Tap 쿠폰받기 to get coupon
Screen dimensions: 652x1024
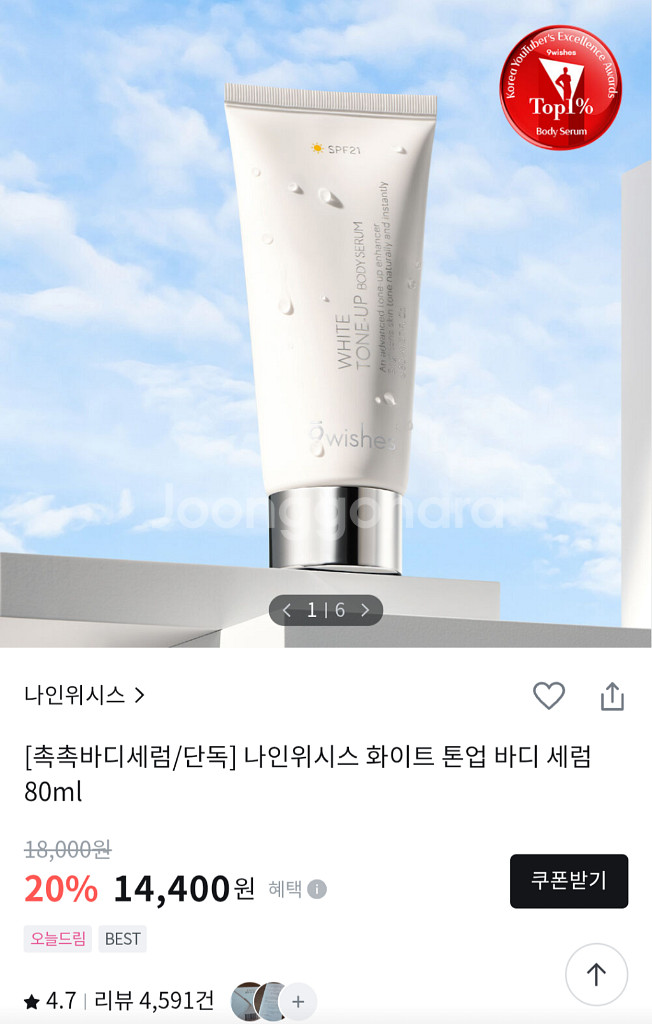click(x=568, y=881)
